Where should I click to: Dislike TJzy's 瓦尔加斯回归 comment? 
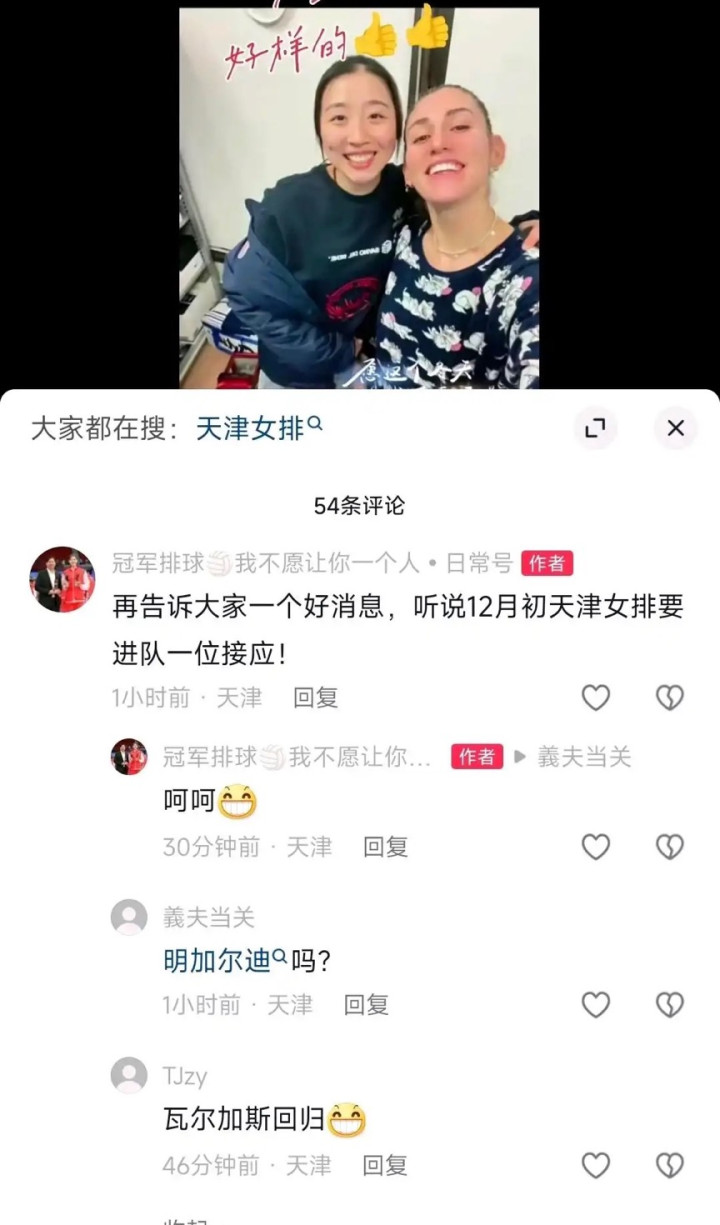point(669,1165)
